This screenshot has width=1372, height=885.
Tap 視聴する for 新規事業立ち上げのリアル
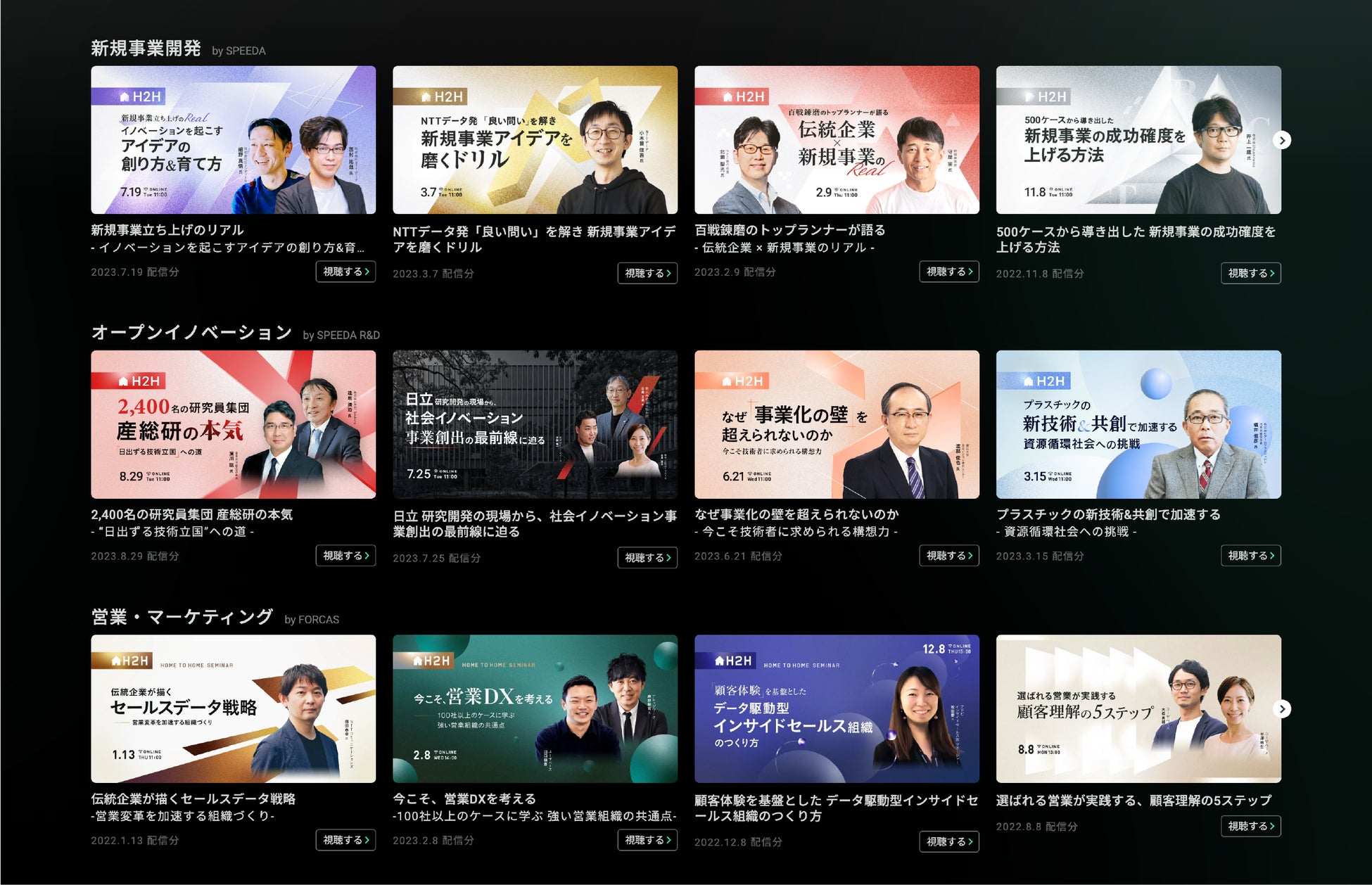point(345,272)
